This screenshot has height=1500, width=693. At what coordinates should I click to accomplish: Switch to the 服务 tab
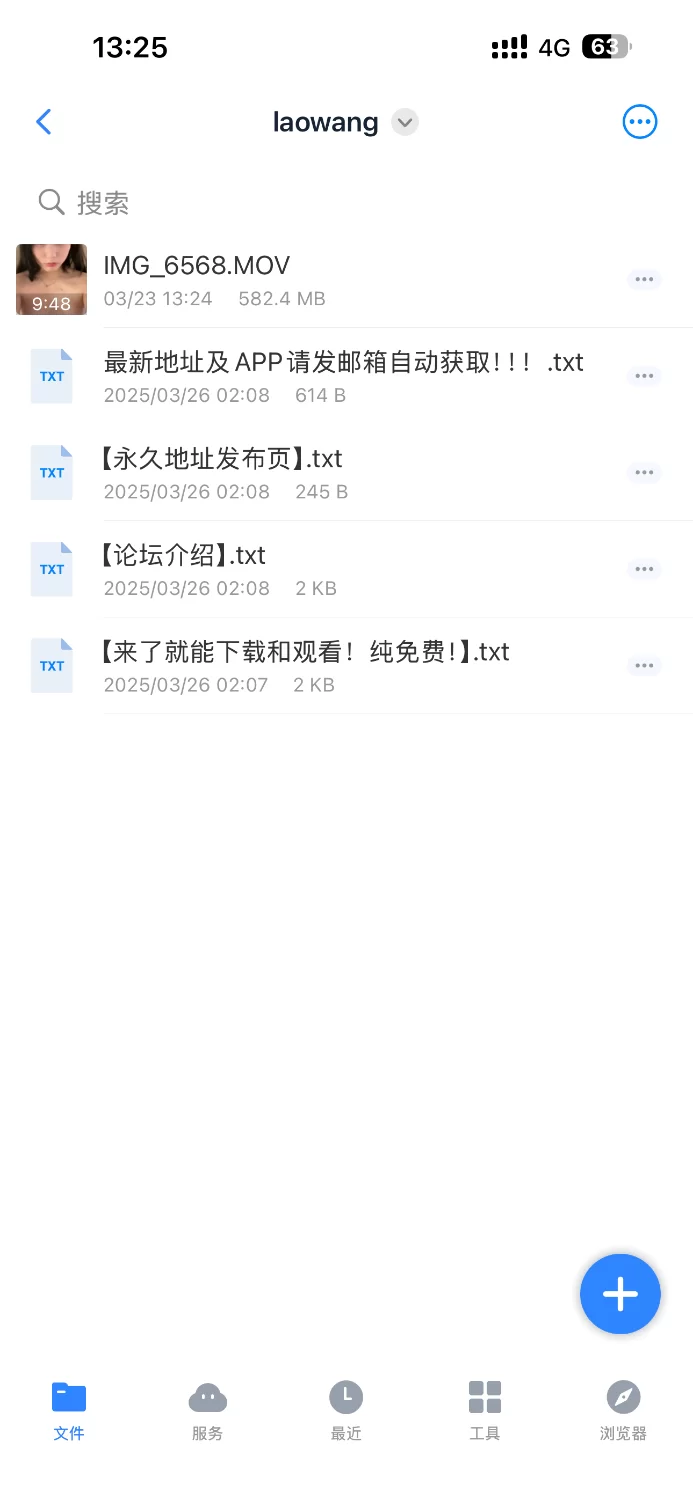(207, 1410)
